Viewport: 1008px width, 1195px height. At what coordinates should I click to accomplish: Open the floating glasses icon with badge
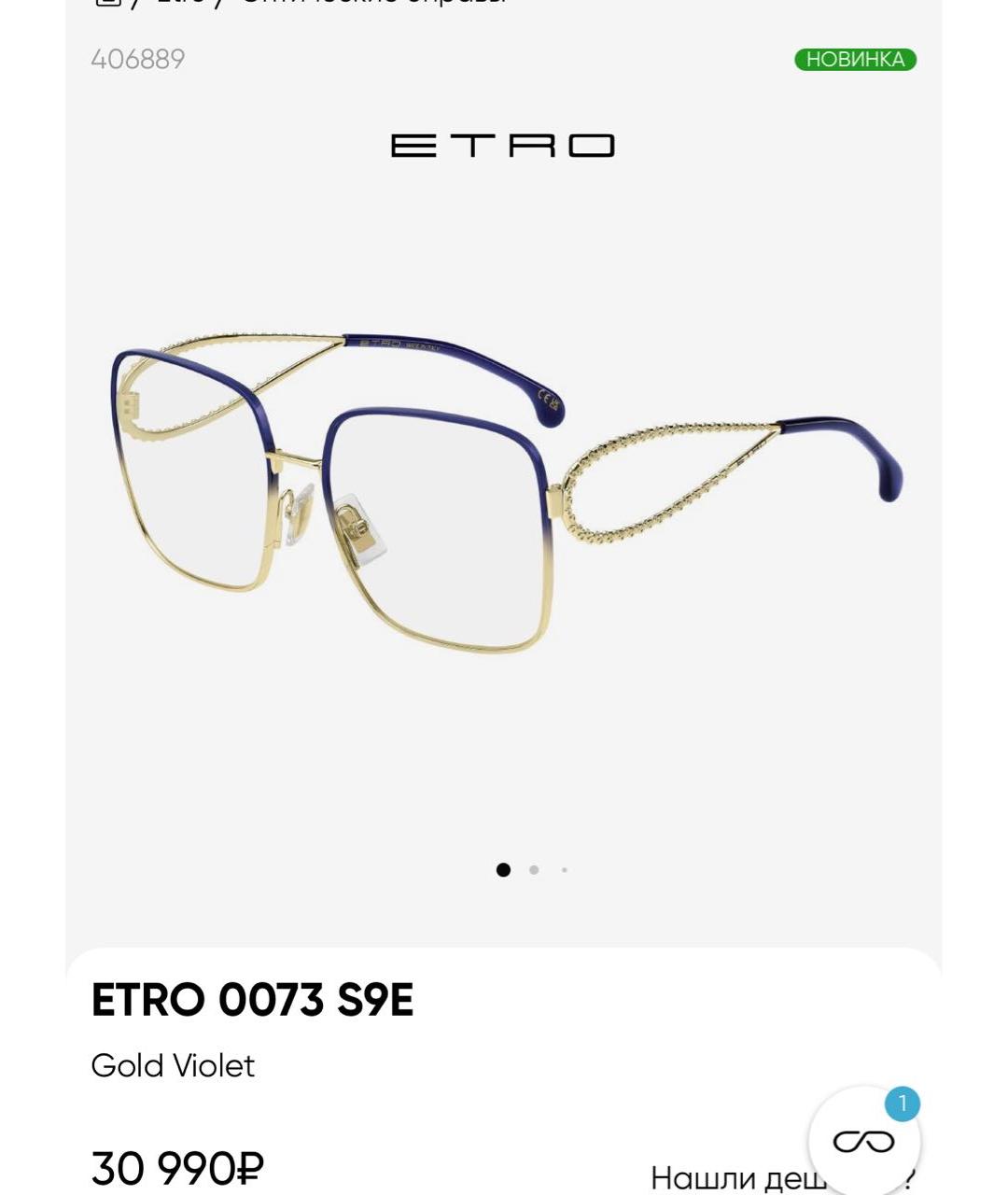pyautogui.click(x=864, y=1141)
